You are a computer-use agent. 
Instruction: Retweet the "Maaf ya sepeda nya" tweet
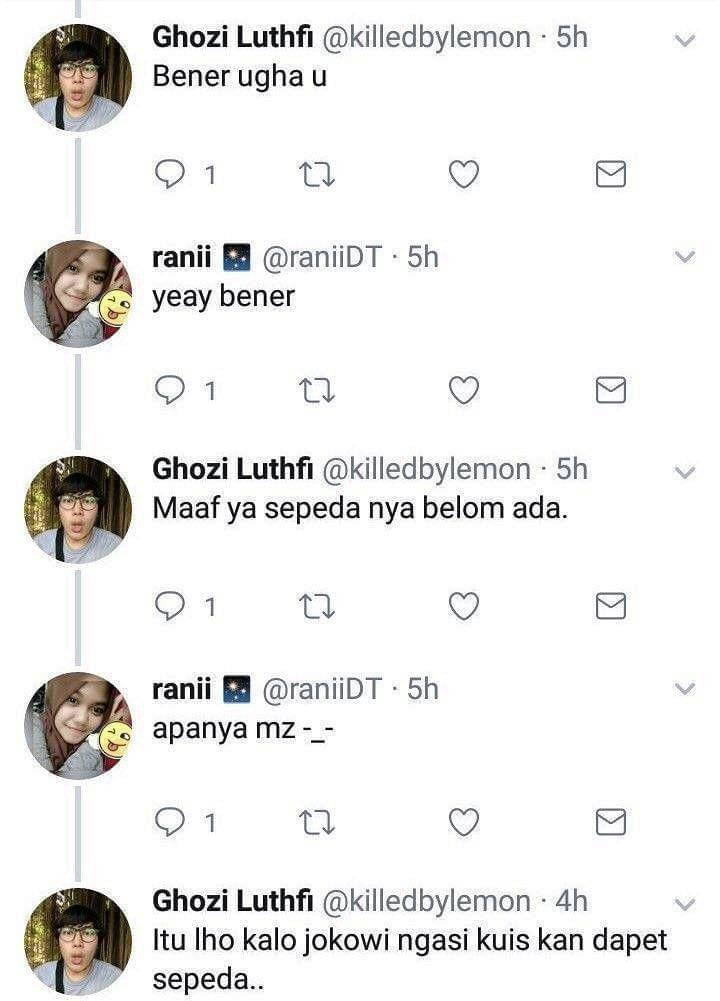click(317, 606)
